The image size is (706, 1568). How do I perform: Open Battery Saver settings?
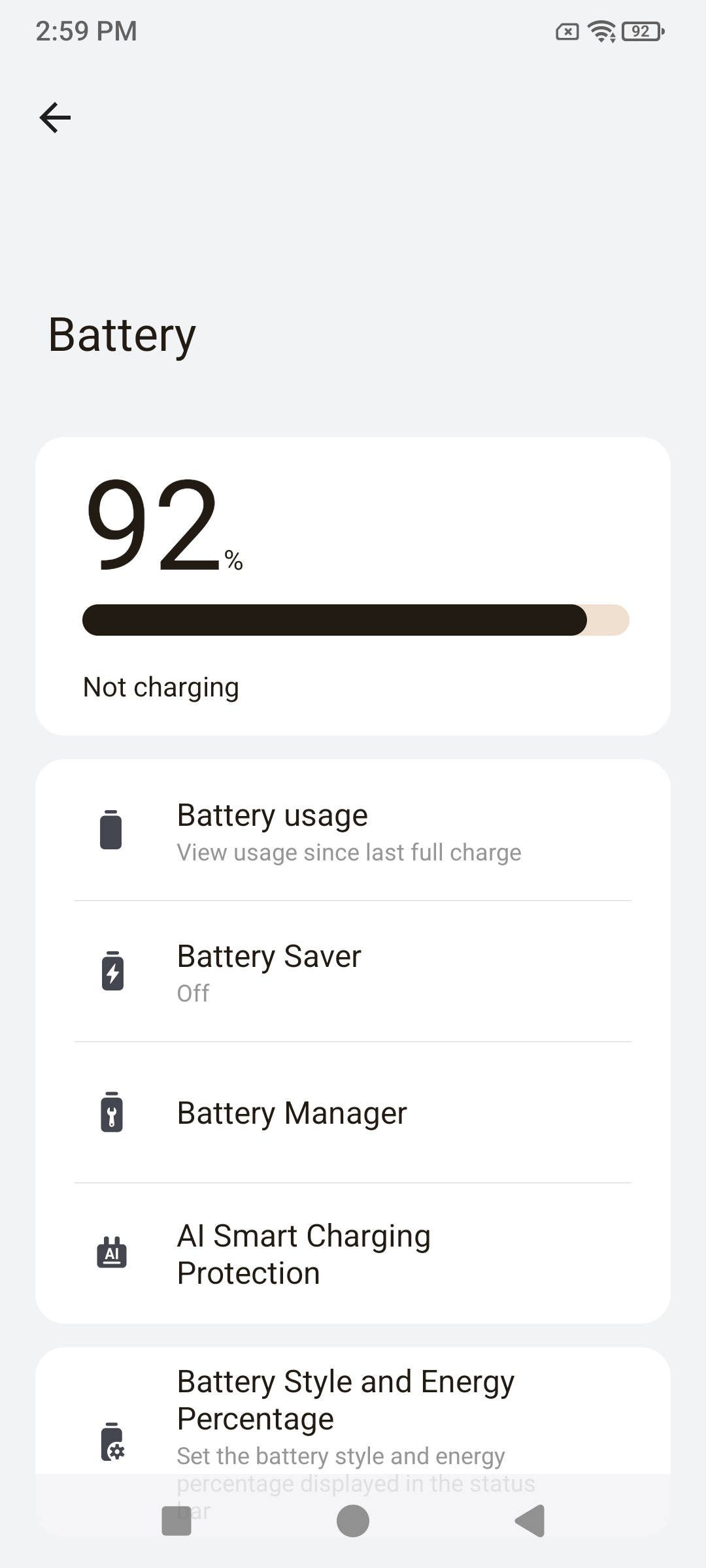click(353, 972)
